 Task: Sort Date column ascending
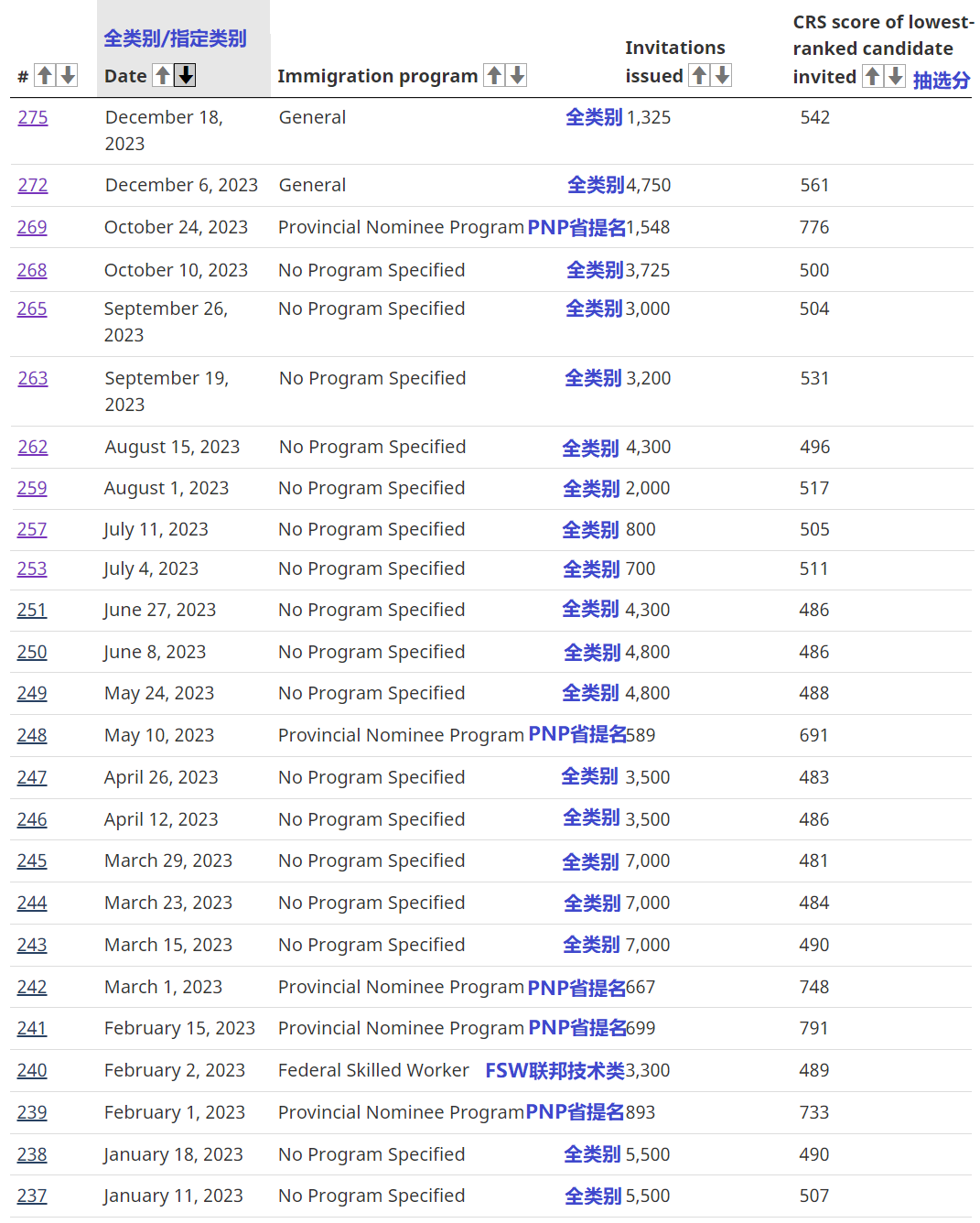163,75
